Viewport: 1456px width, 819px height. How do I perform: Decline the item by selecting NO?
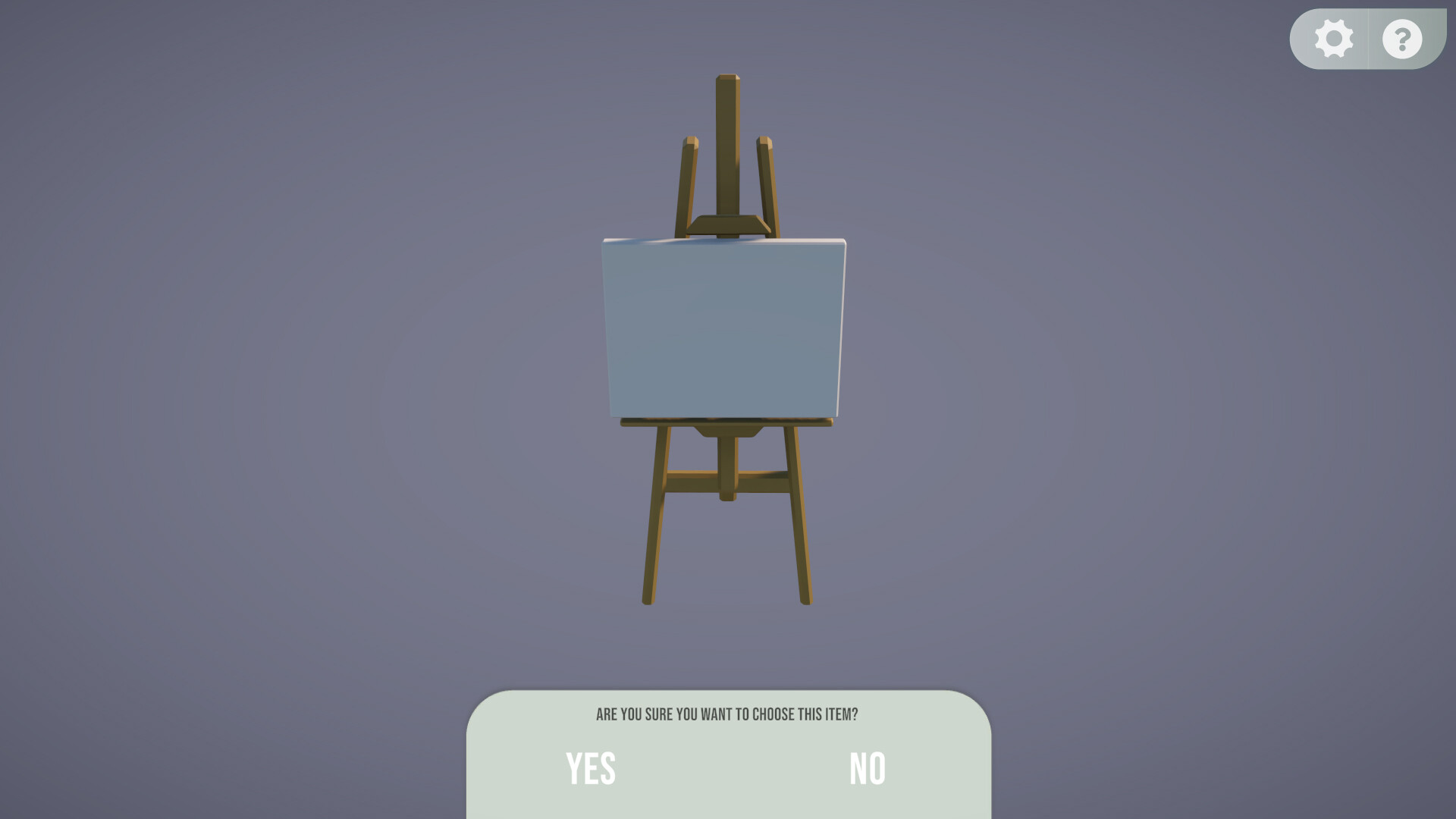pyautogui.click(x=867, y=768)
